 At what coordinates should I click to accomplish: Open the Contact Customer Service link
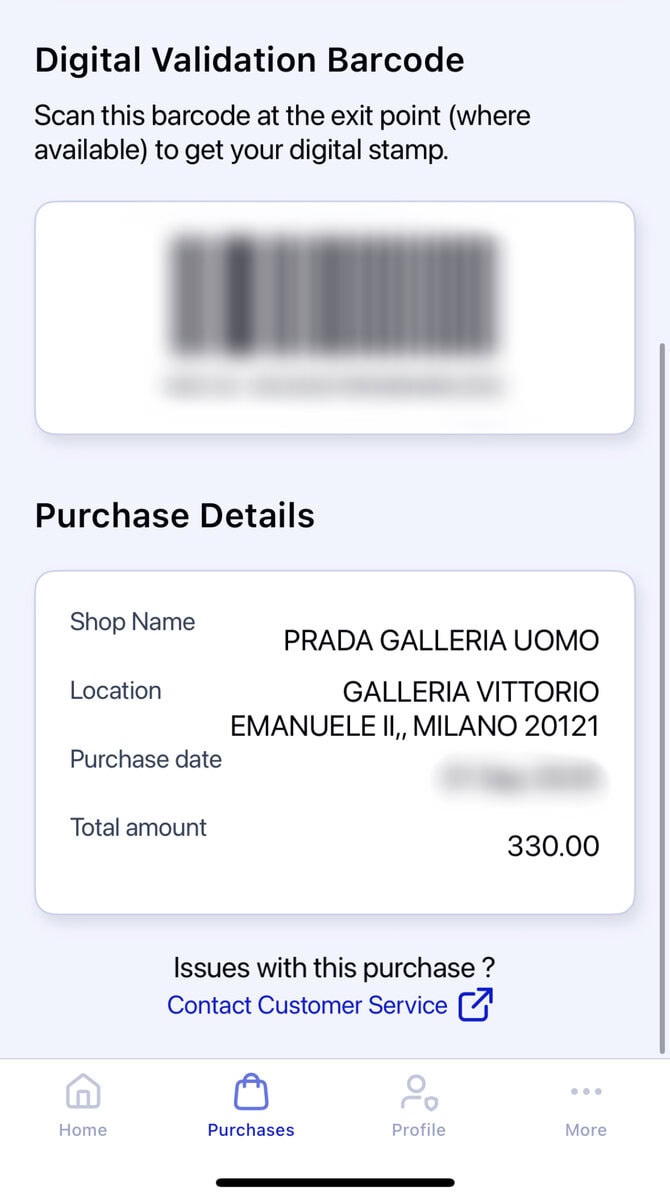tap(330, 1005)
